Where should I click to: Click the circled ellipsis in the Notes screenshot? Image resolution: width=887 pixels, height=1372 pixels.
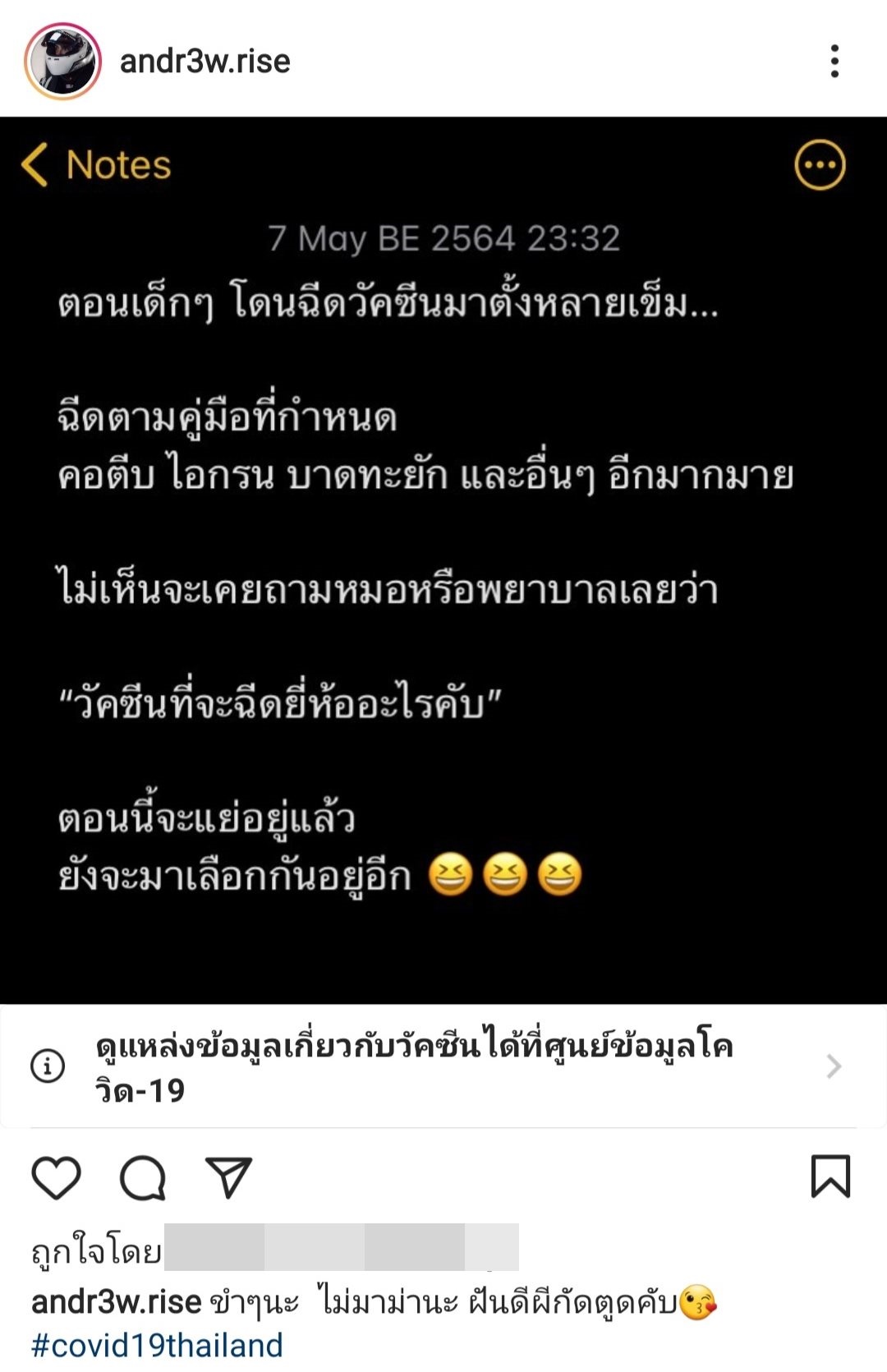pyautogui.click(x=819, y=165)
